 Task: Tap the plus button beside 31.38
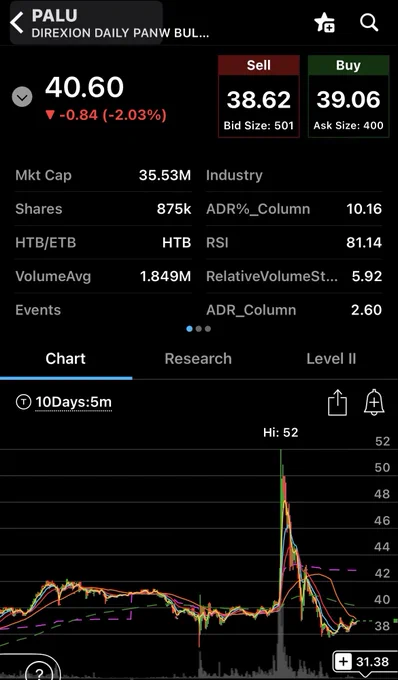tap(344, 662)
